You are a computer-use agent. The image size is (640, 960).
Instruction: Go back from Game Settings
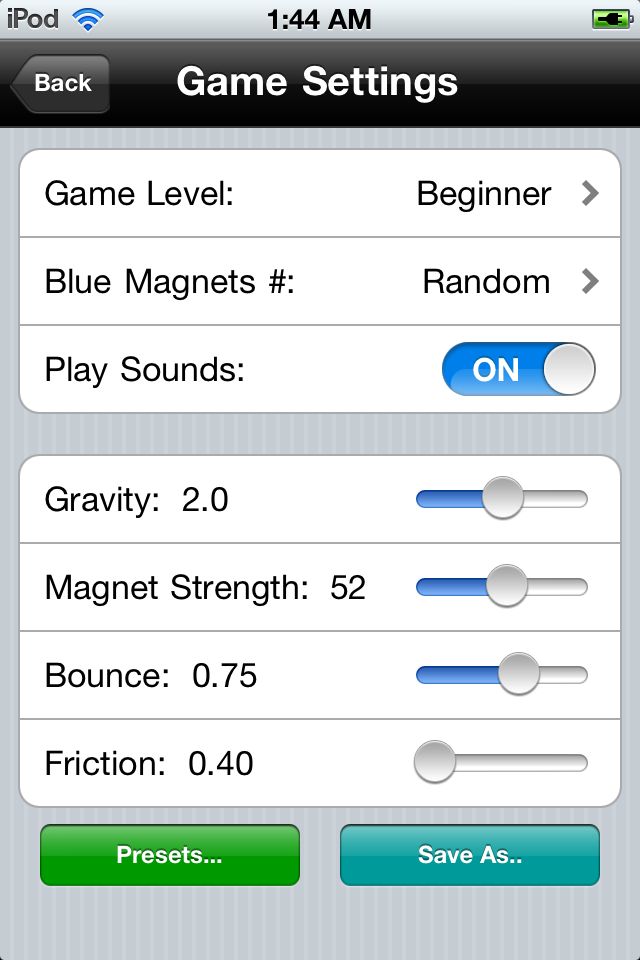60,84
